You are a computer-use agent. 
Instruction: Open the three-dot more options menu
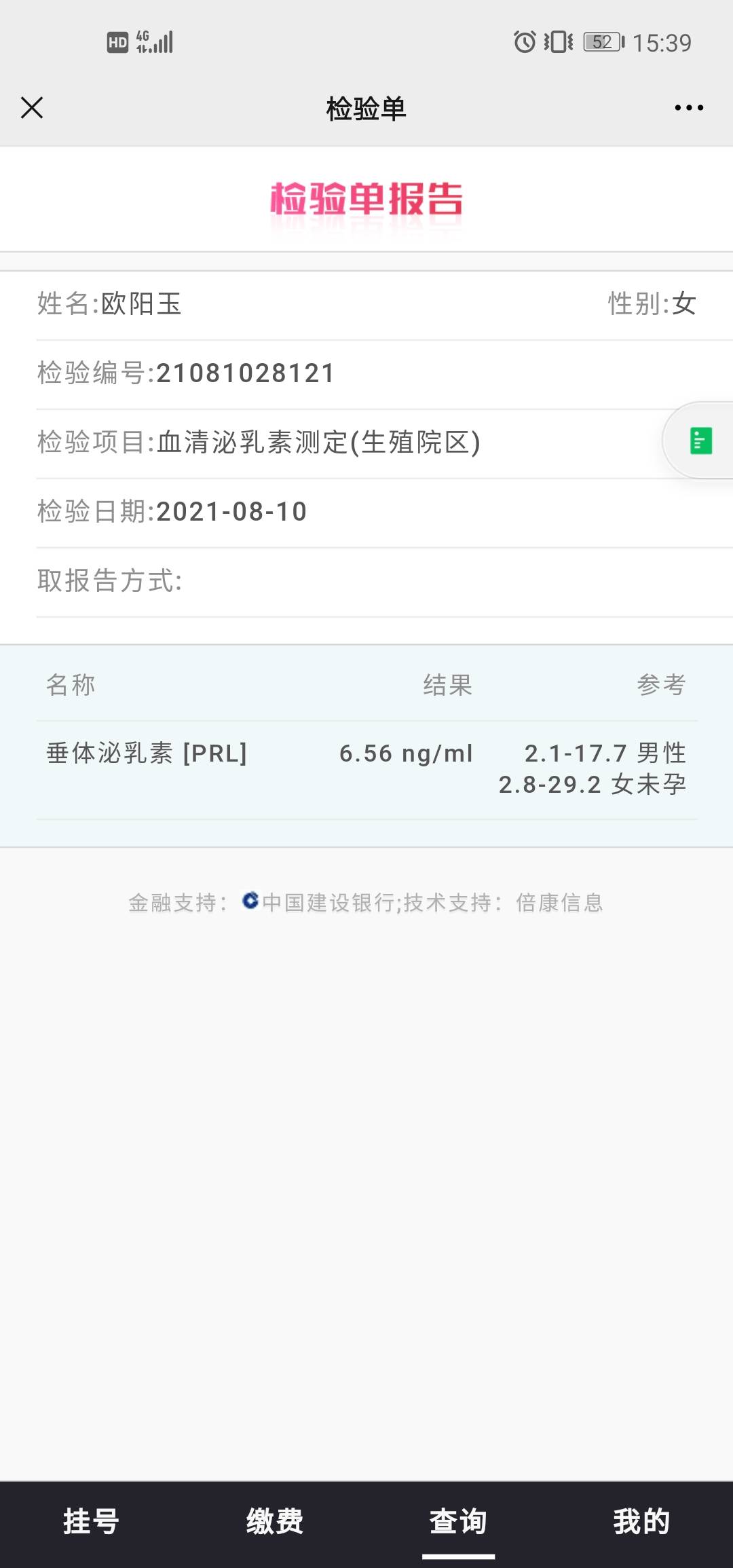click(688, 107)
